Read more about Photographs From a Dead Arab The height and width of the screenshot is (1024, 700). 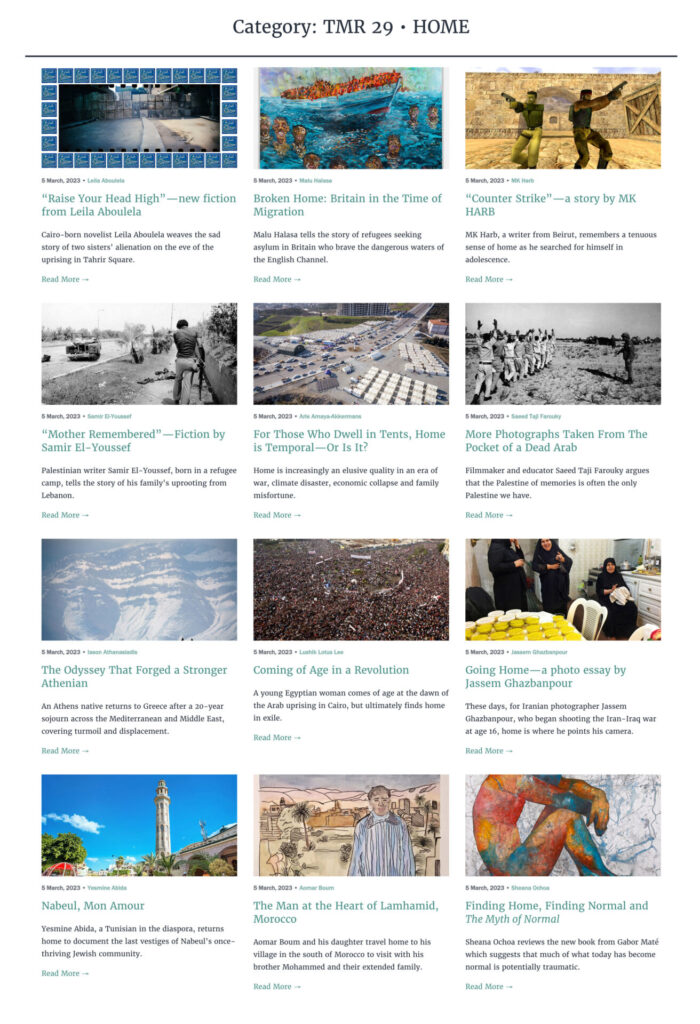(x=489, y=515)
